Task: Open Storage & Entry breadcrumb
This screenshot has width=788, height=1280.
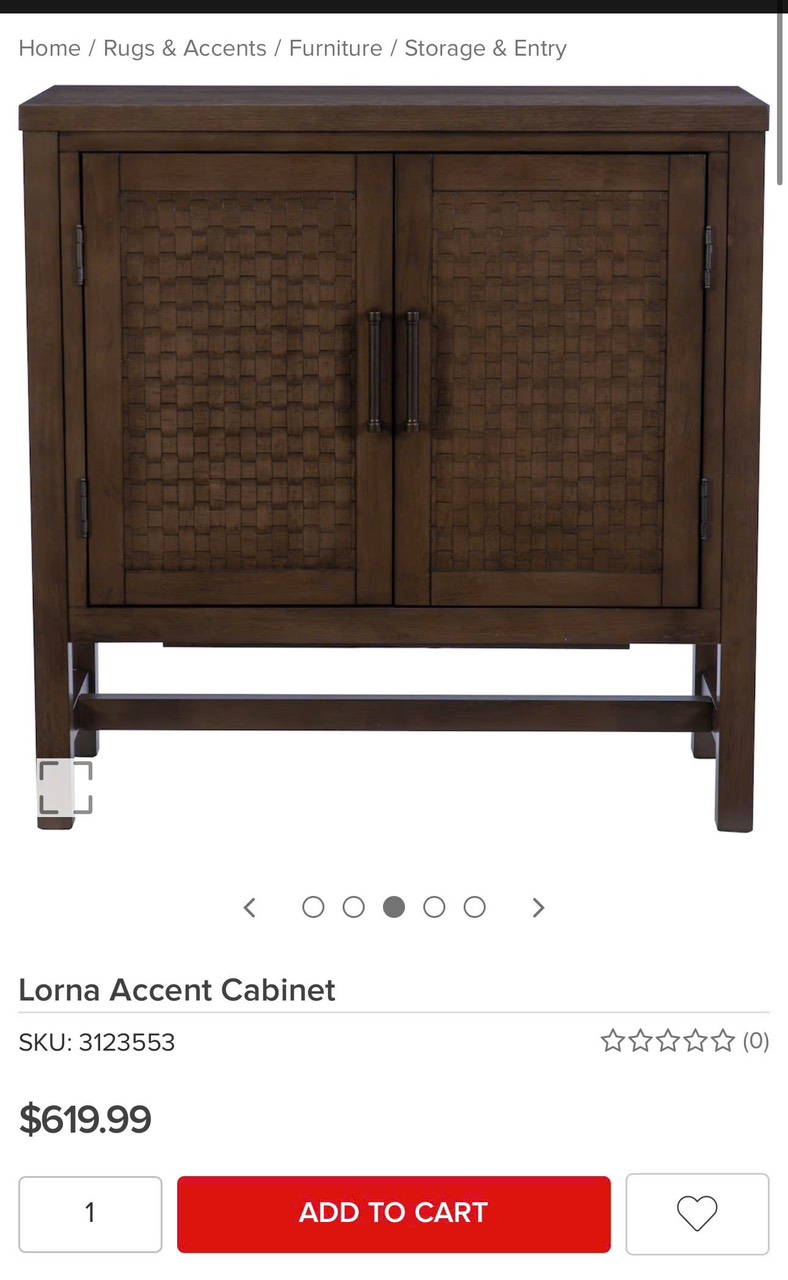Action: click(485, 48)
